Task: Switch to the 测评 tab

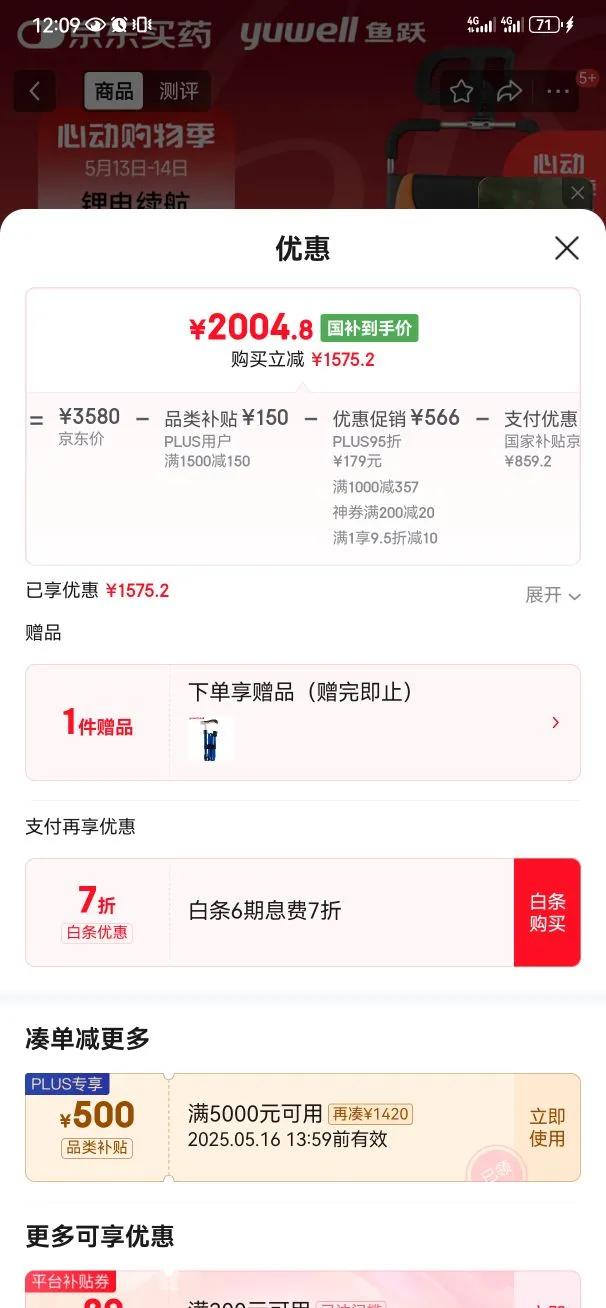Action: point(178,92)
